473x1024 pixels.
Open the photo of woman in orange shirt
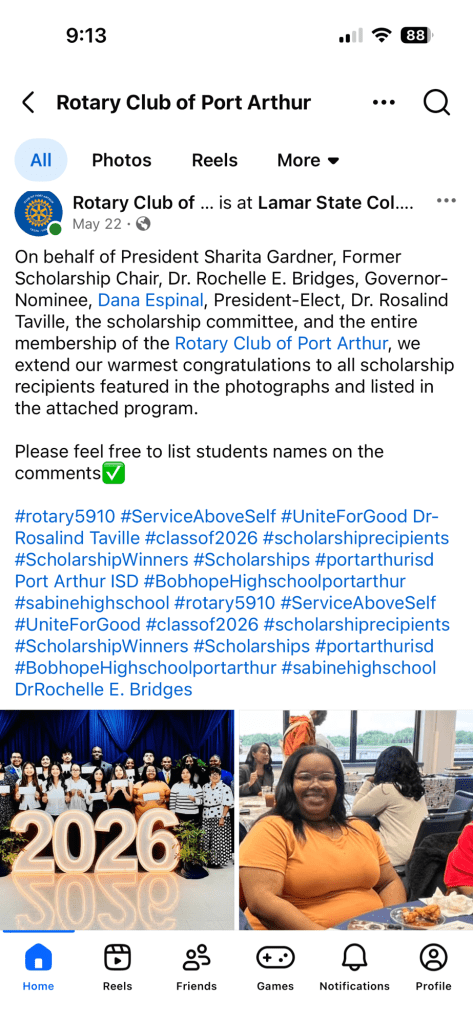pos(356,820)
